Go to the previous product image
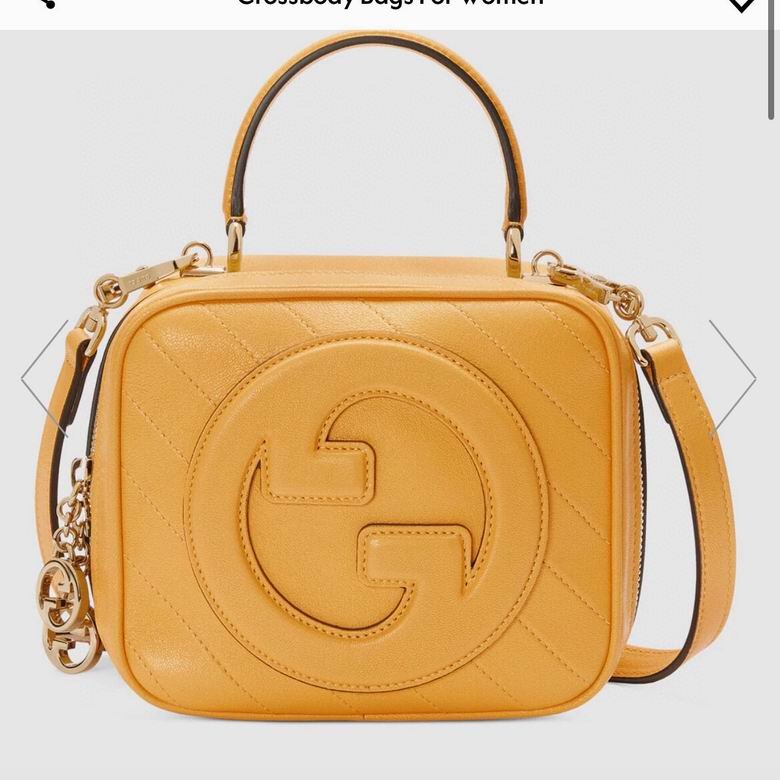Image resolution: width=780 pixels, height=780 pixels. 44,377
